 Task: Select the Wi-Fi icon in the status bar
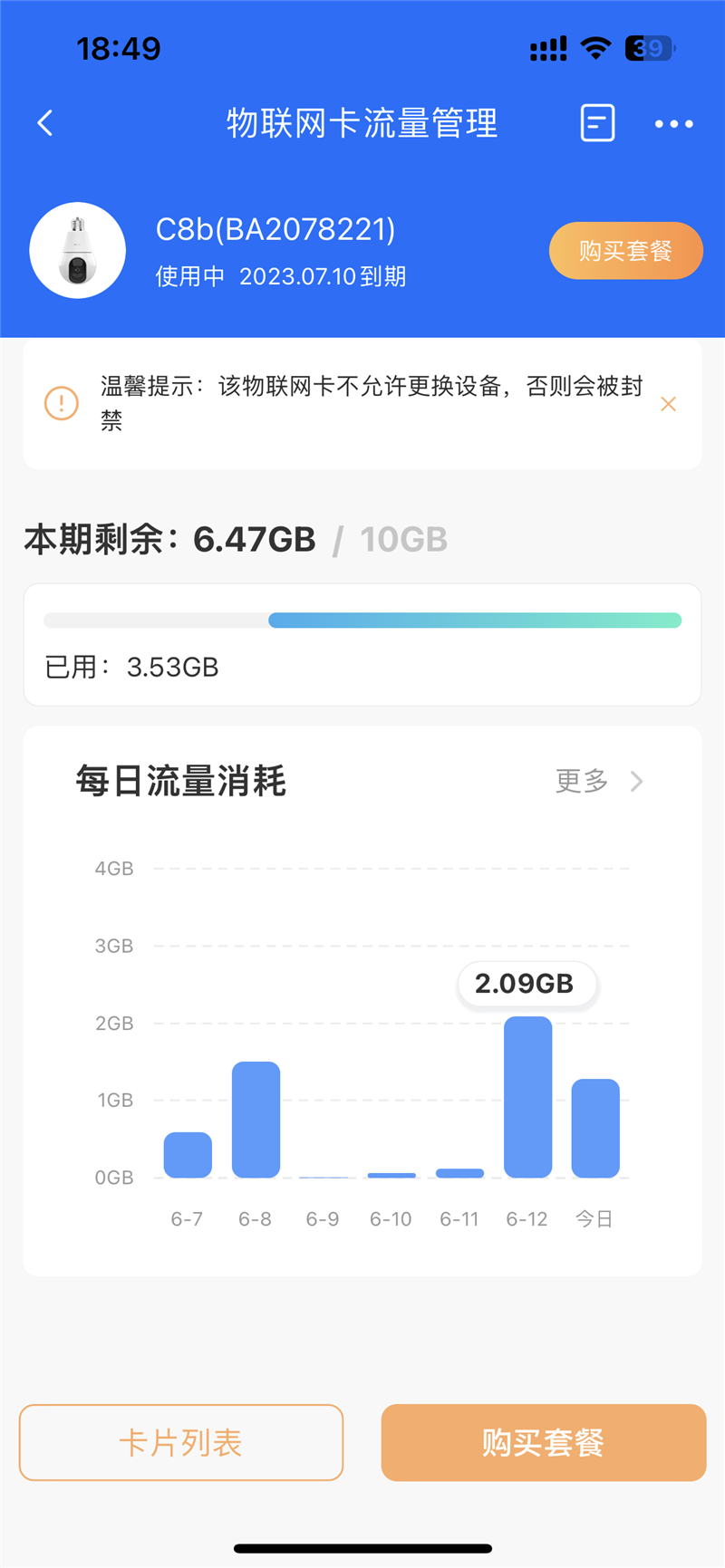point(595,47)
